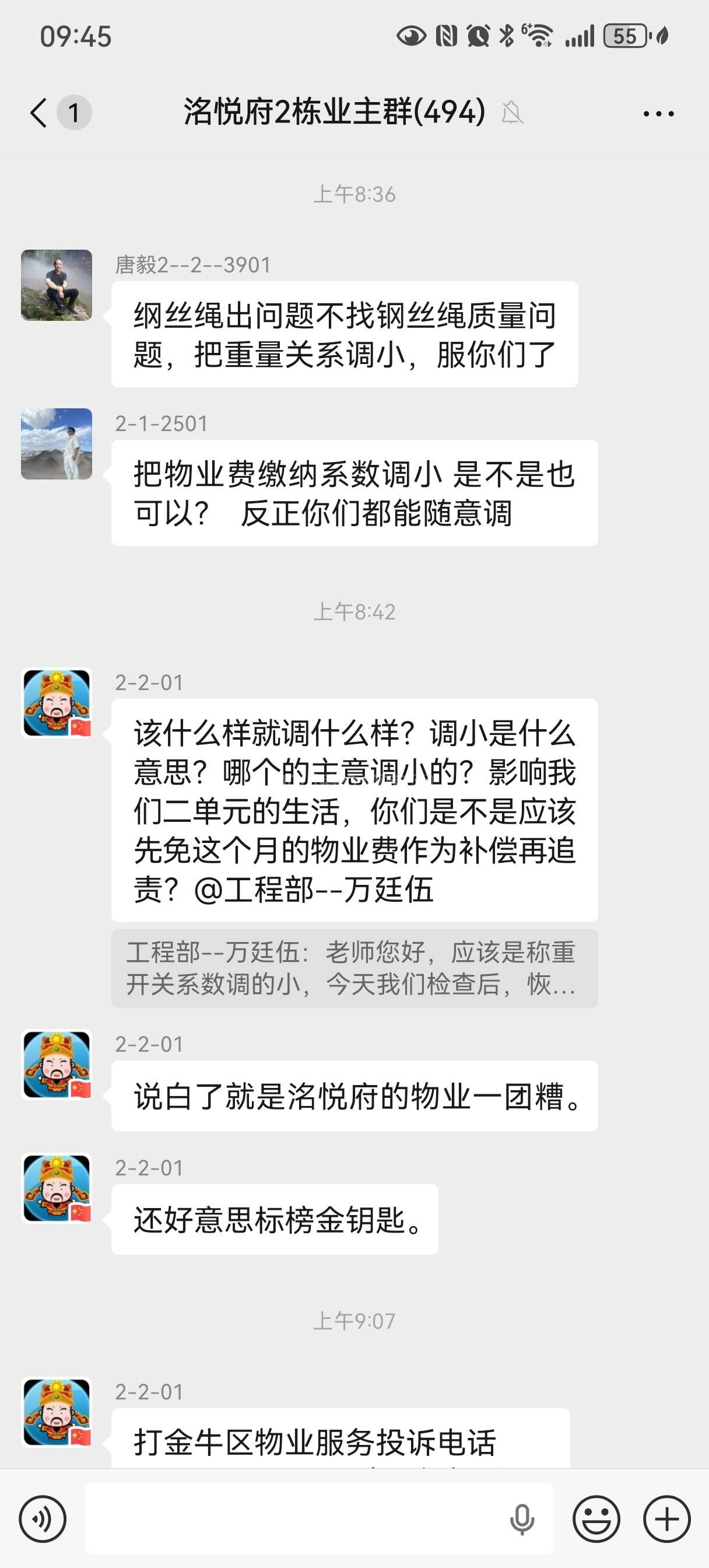The height and width of the screenshot is (1568, 709).
Task: Open the group chat overflow menu
Action: (x=658, y=113)
